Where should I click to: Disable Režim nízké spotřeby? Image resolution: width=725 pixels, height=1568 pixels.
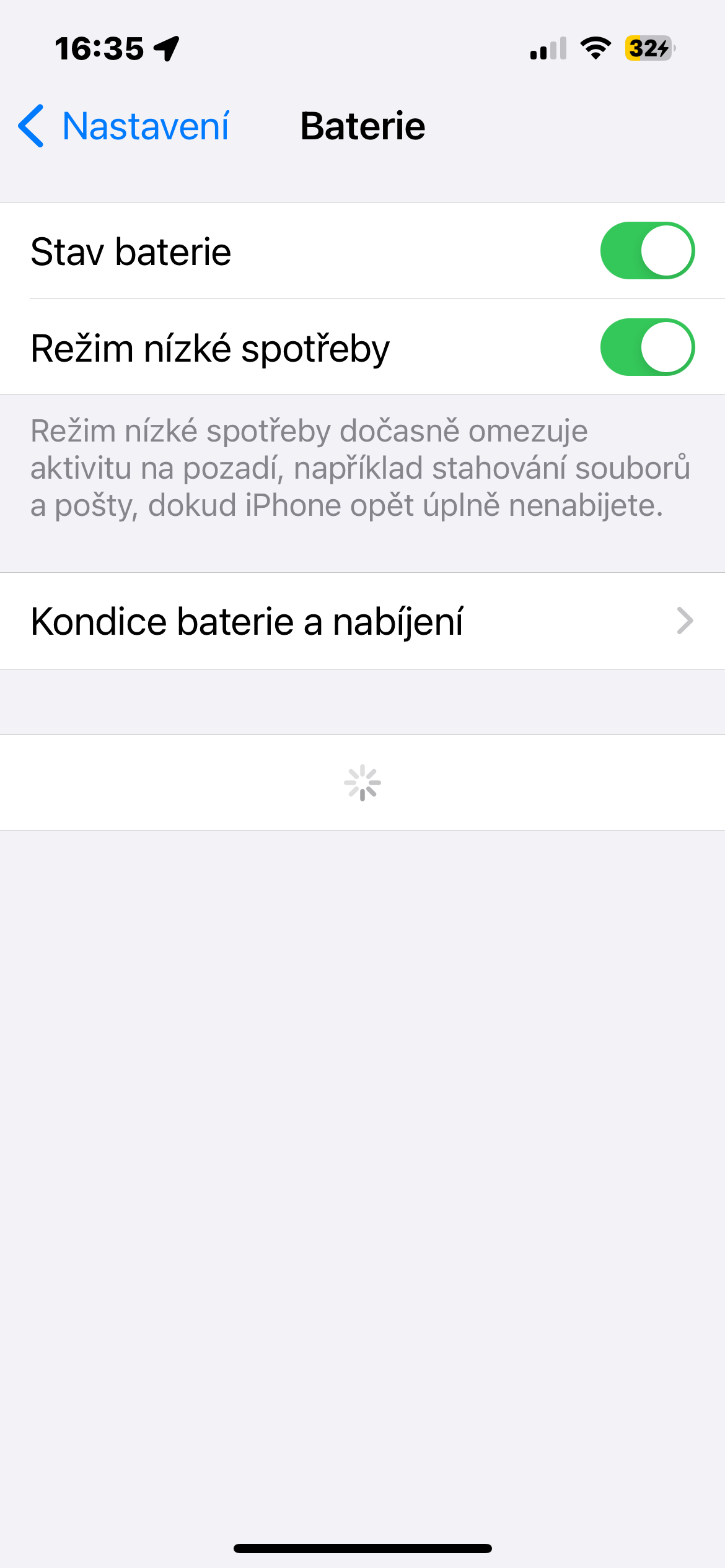tap(647, 347)
